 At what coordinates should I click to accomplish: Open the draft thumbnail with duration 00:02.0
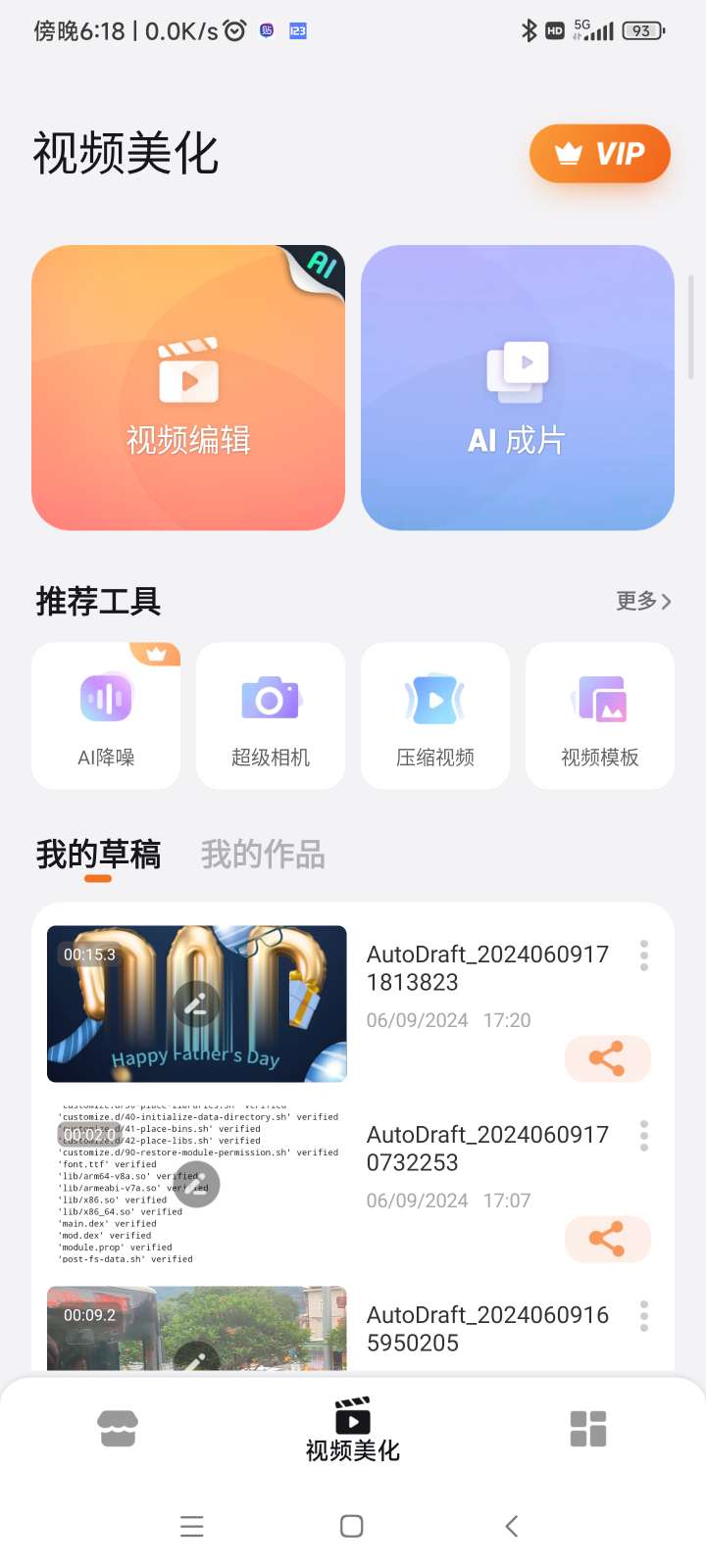(197, 1184)
